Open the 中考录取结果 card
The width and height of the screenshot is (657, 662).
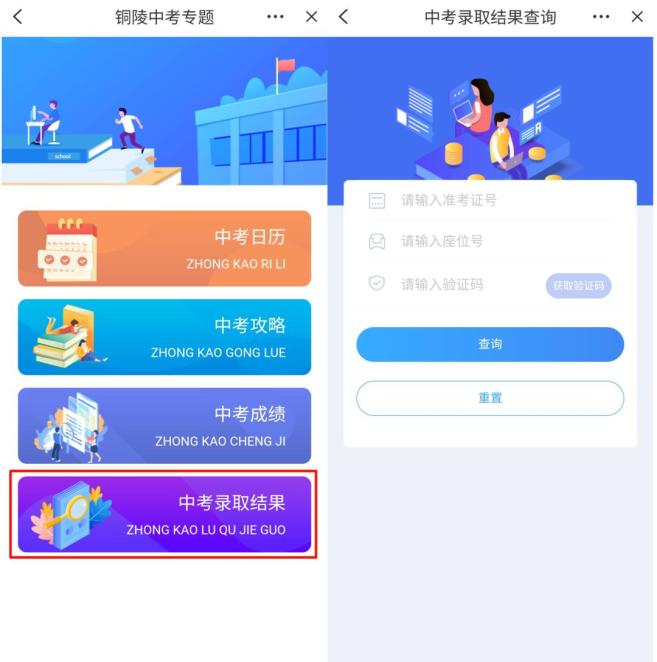164,514
